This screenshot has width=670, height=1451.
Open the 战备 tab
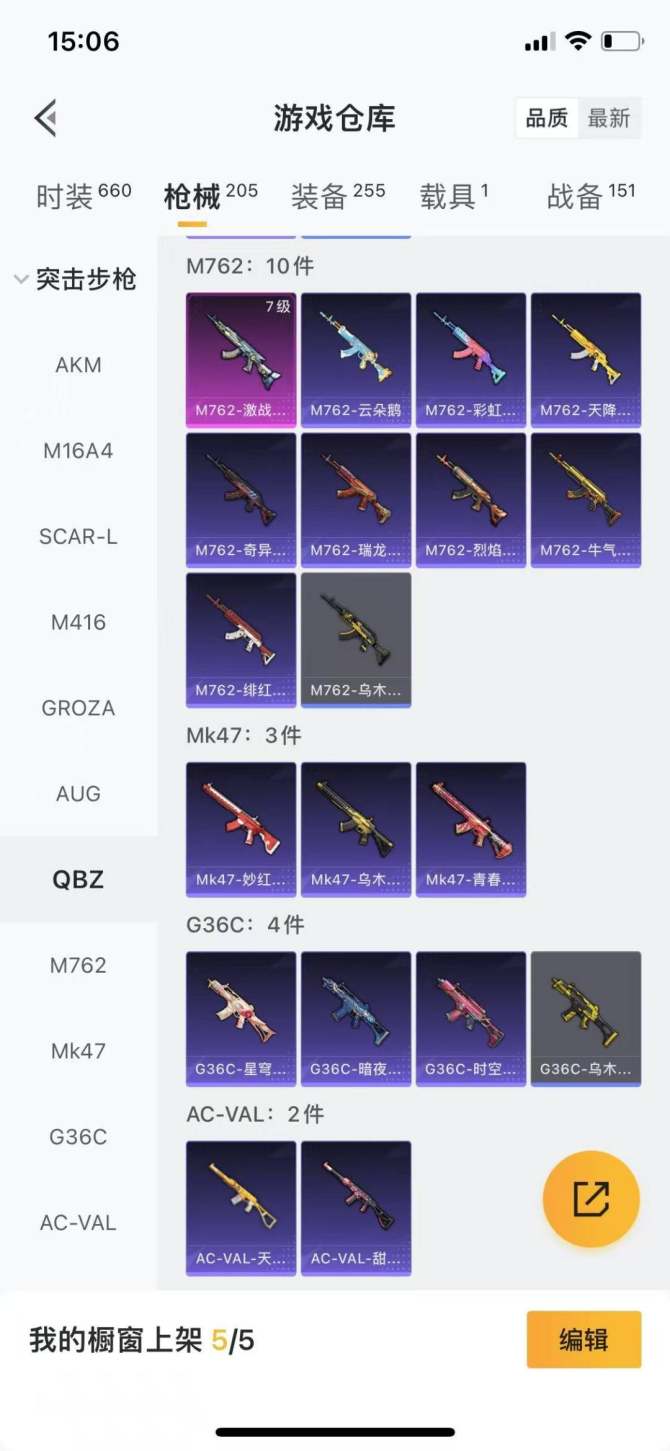click(590, 195)
